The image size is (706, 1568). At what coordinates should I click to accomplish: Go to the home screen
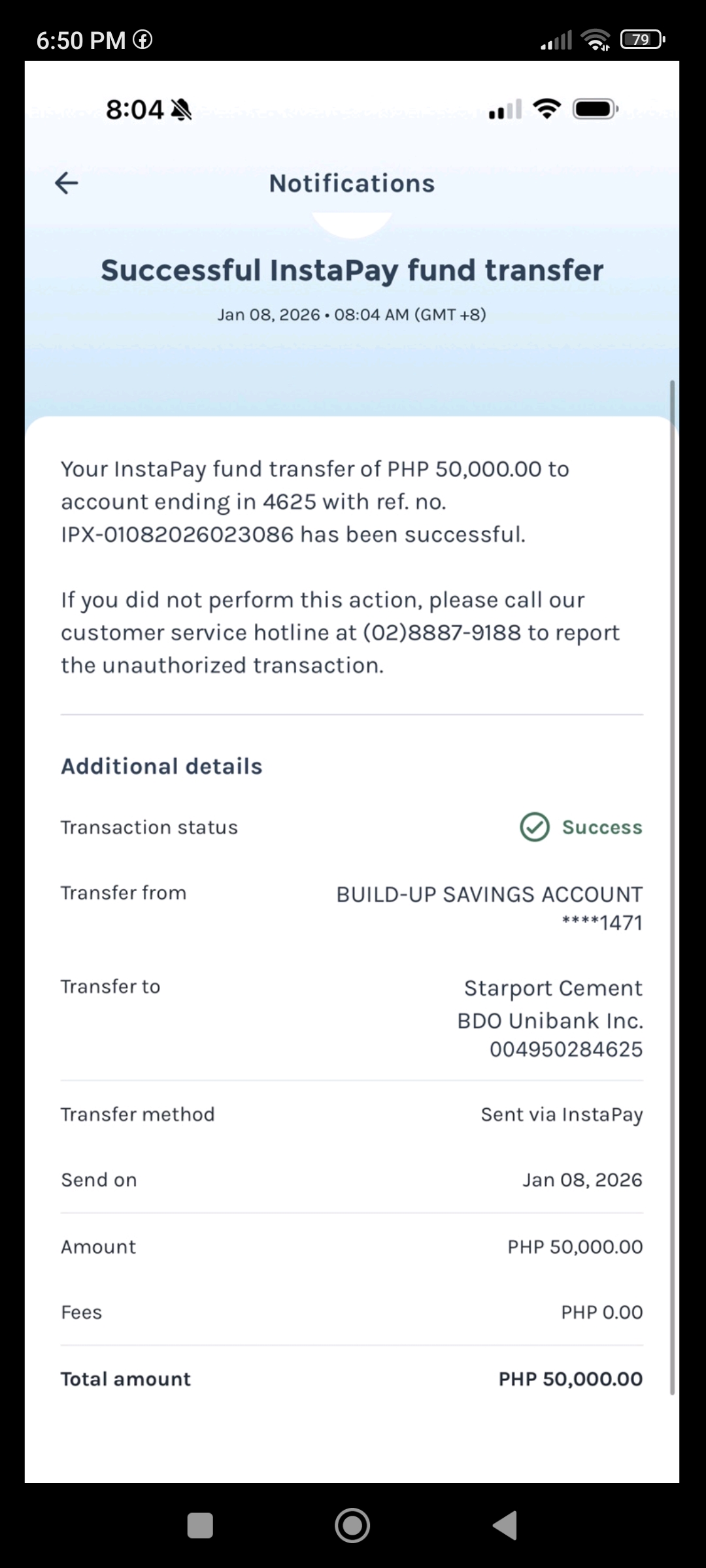[352, 1526]
